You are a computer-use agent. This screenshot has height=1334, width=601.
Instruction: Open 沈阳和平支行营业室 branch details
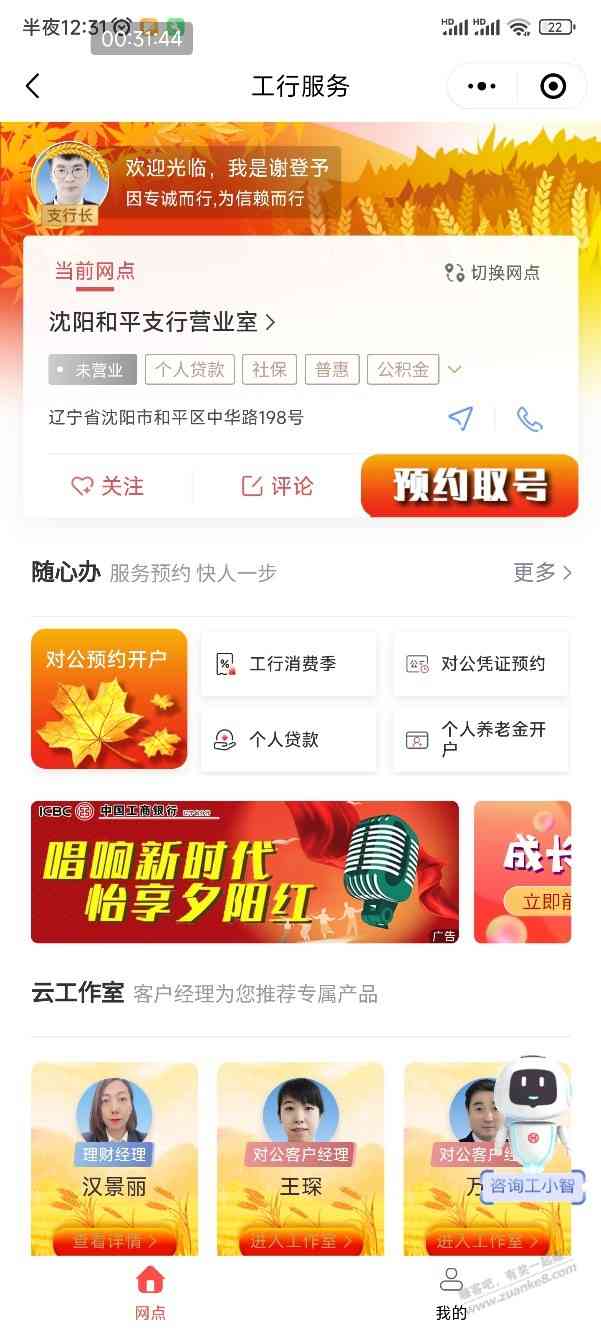pyautogui.click(x=163, y=322)
